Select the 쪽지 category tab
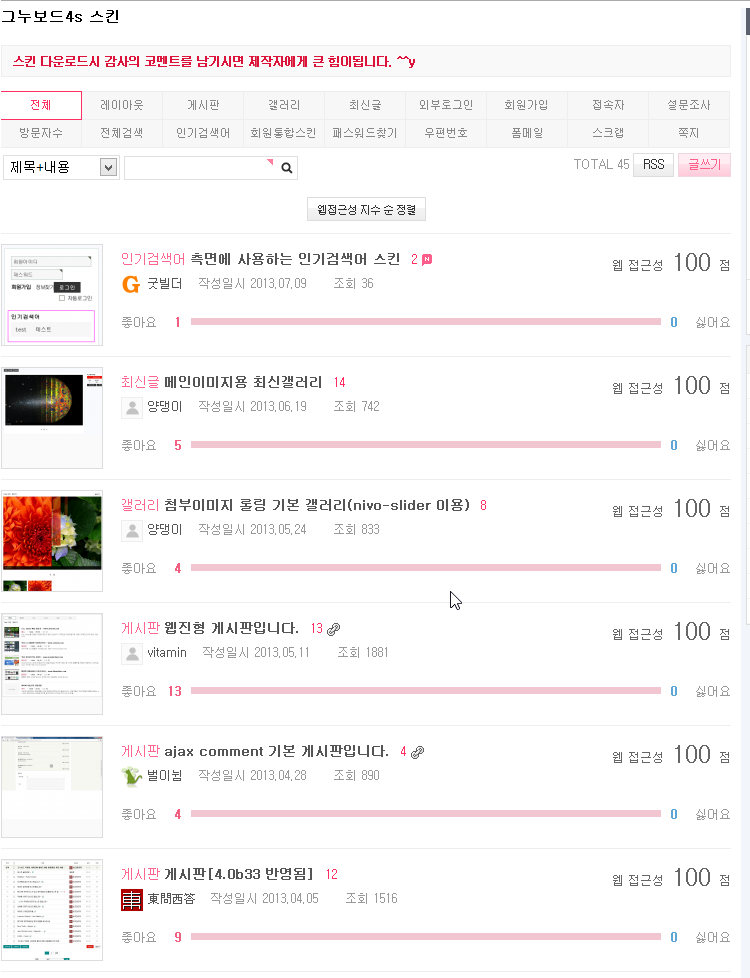 688,132
